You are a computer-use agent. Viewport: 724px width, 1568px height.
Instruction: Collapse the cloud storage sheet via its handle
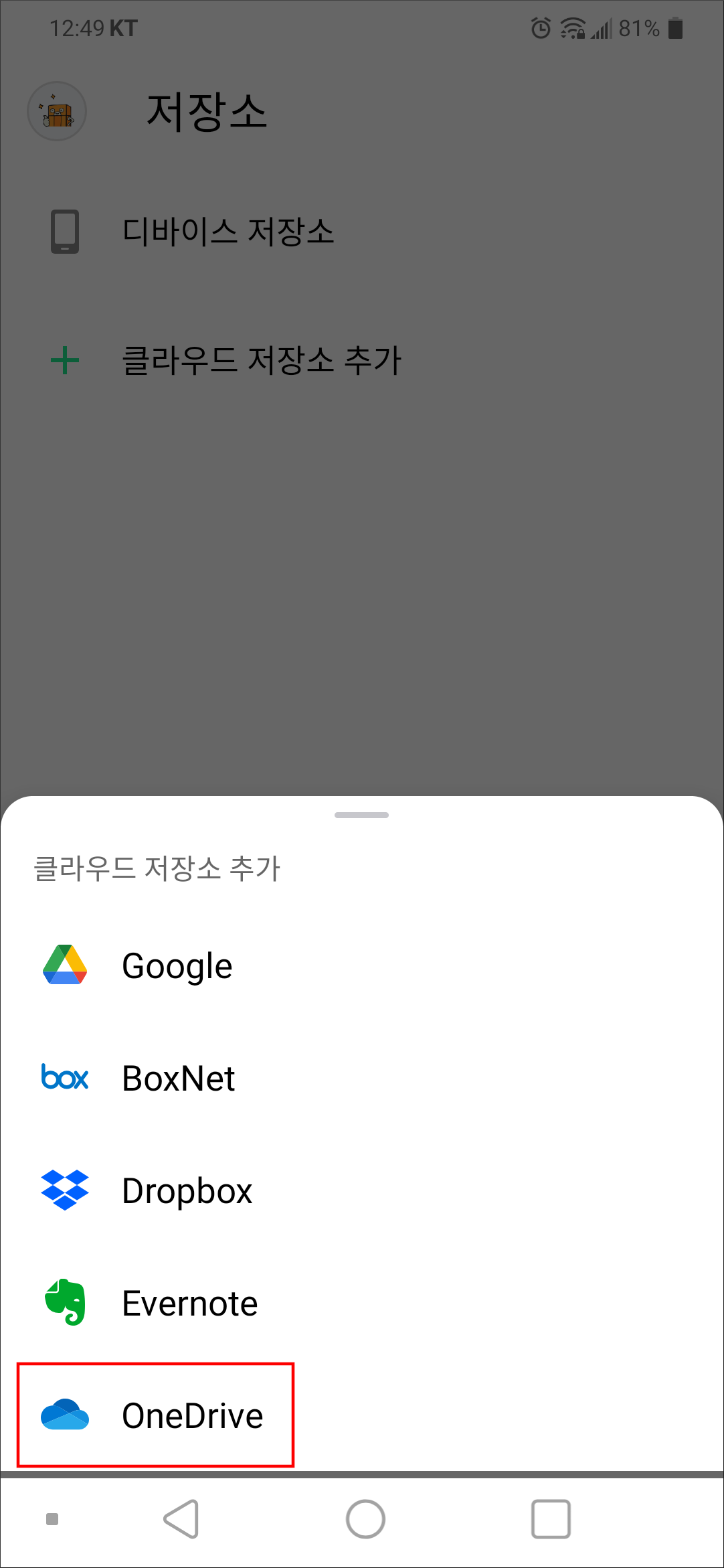coord(361,815)
